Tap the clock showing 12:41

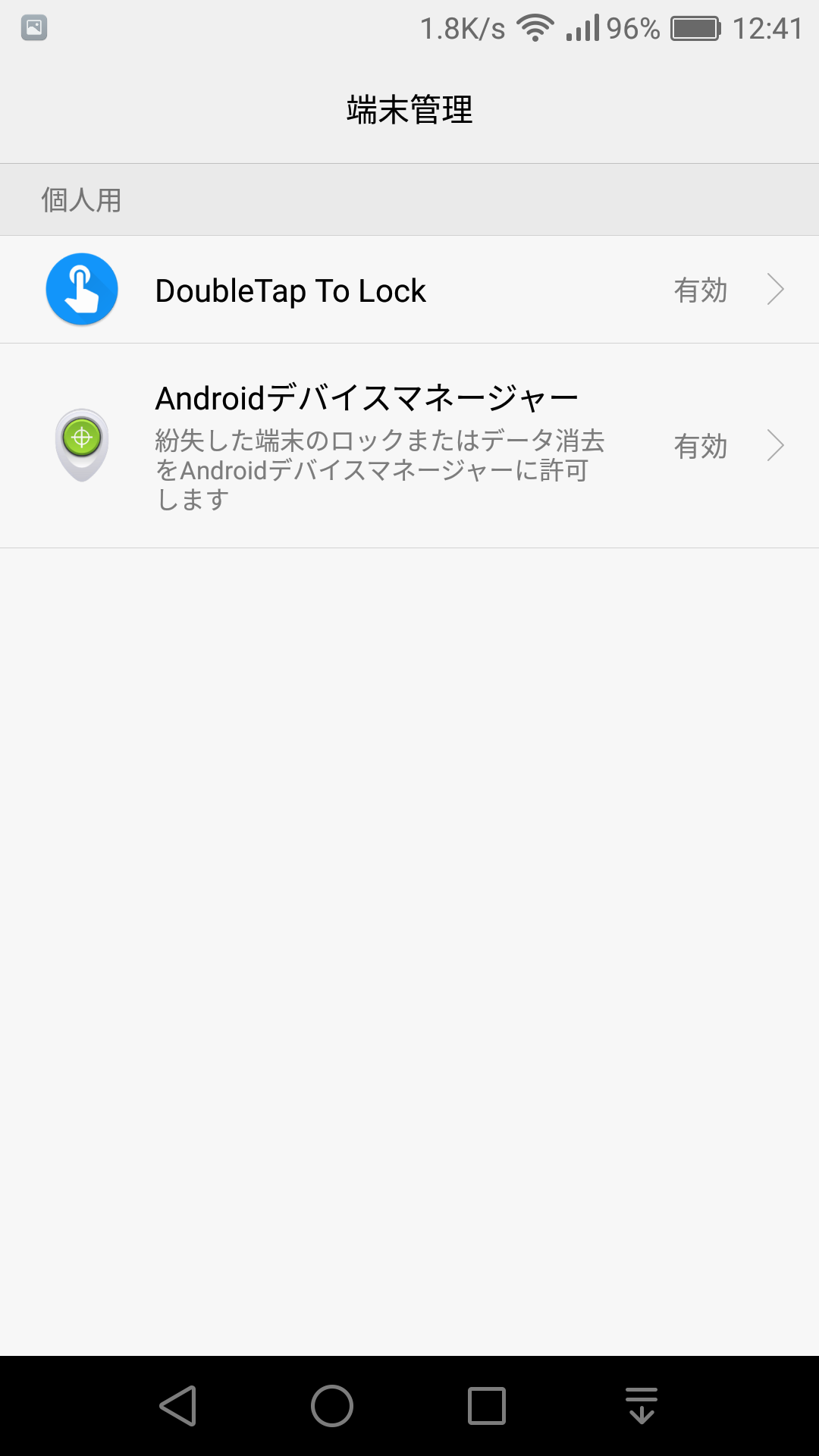[x=766, y=29]
